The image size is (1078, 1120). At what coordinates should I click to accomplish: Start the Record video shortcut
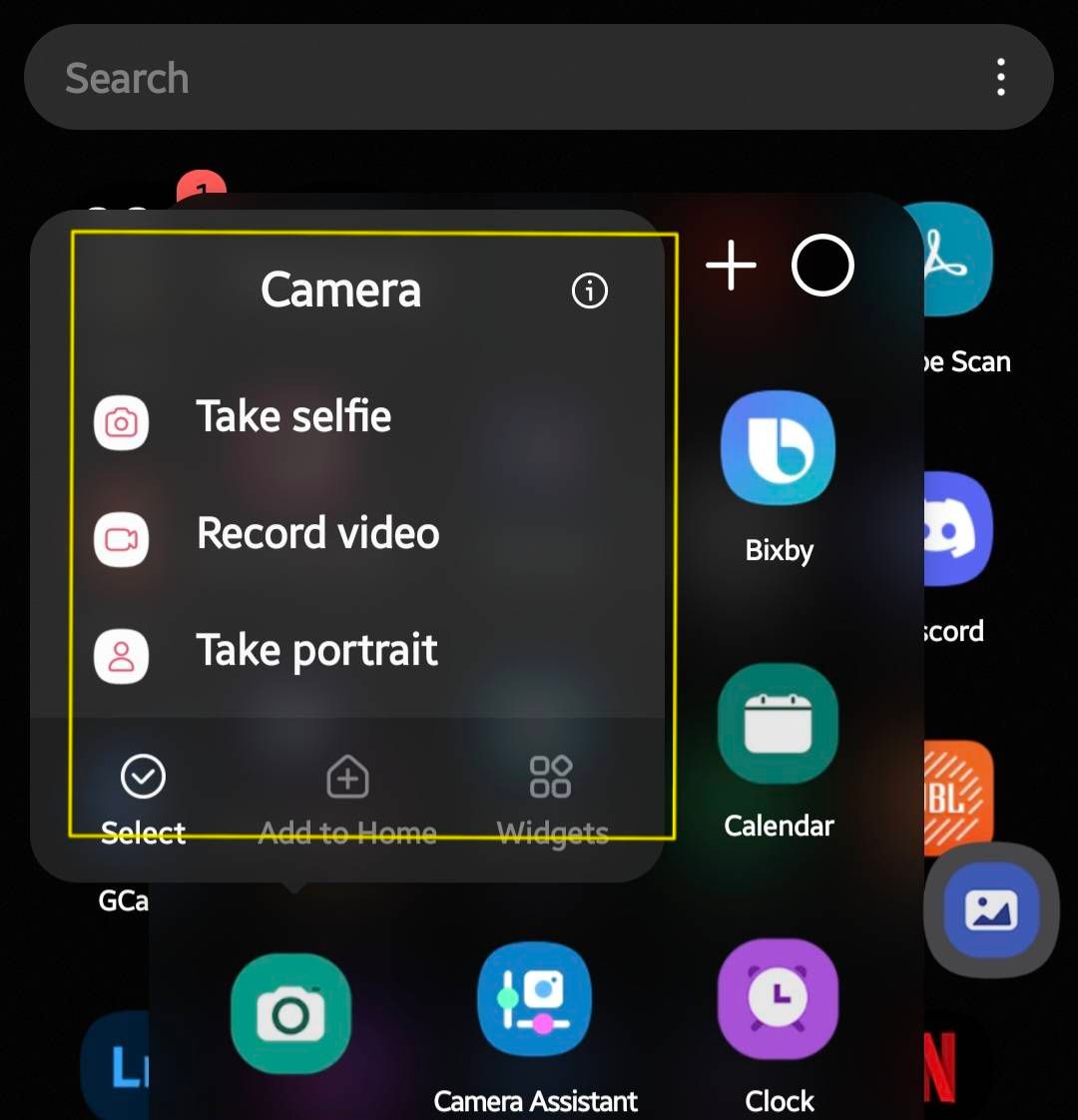[x=317, y=534]
